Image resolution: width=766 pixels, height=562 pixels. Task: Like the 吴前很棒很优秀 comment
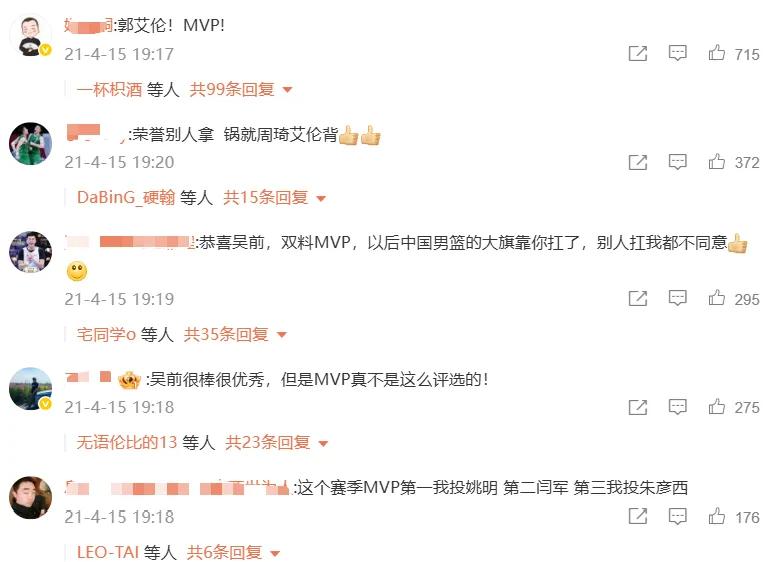717,407
